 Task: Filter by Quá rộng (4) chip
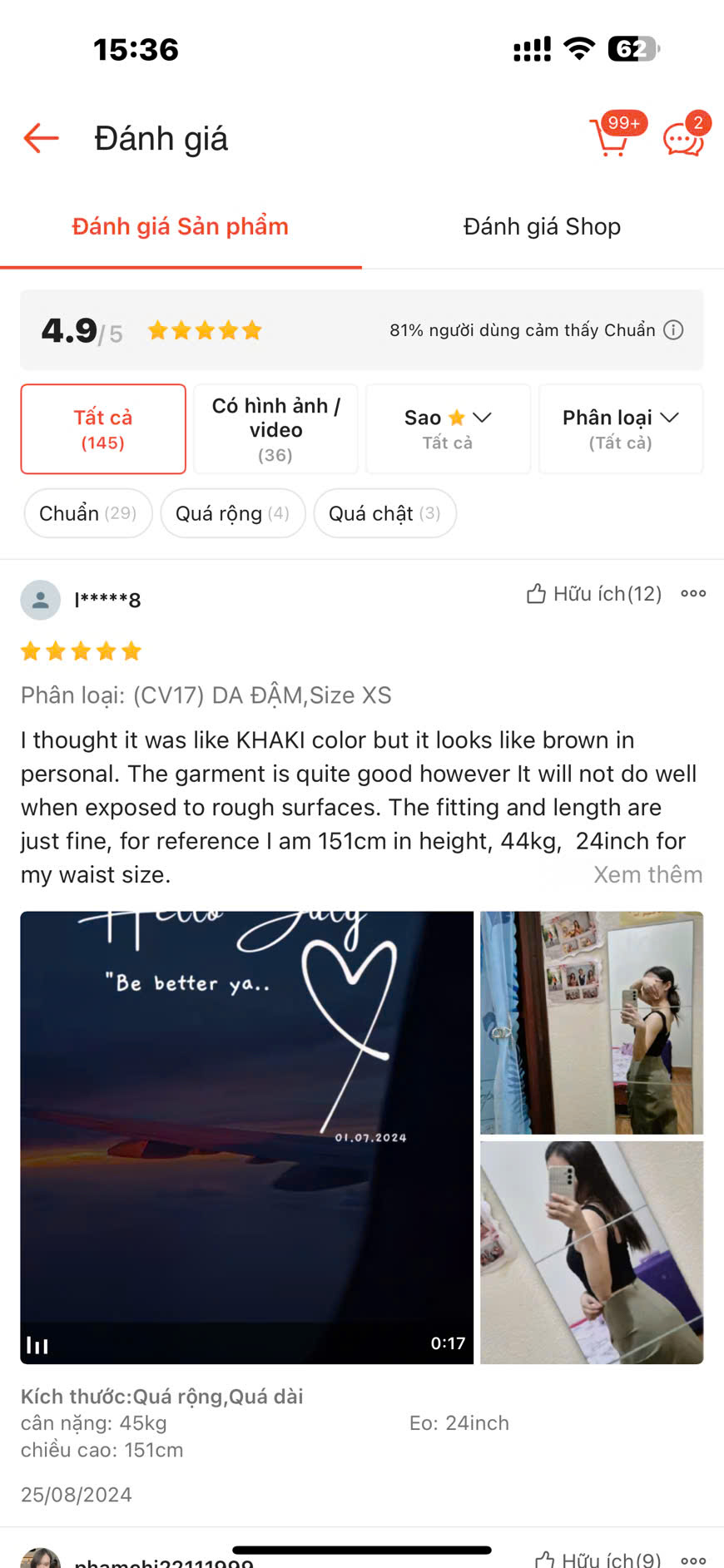point(232,513)
